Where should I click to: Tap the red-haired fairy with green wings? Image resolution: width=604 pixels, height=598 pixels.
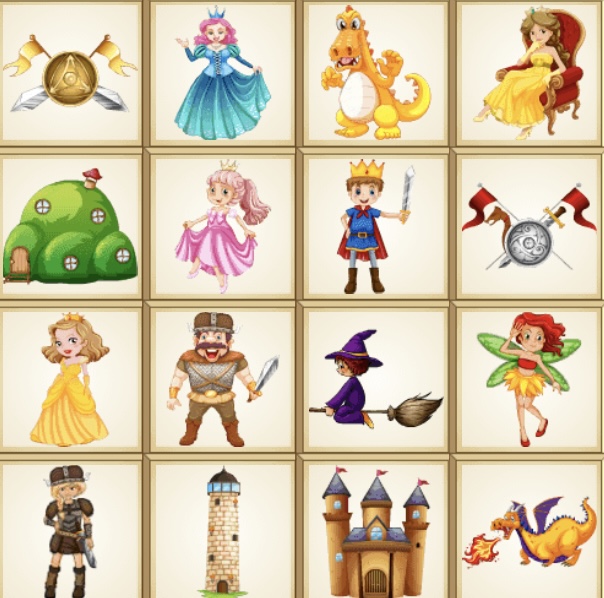pyautogui.click(x=528, y=378)
